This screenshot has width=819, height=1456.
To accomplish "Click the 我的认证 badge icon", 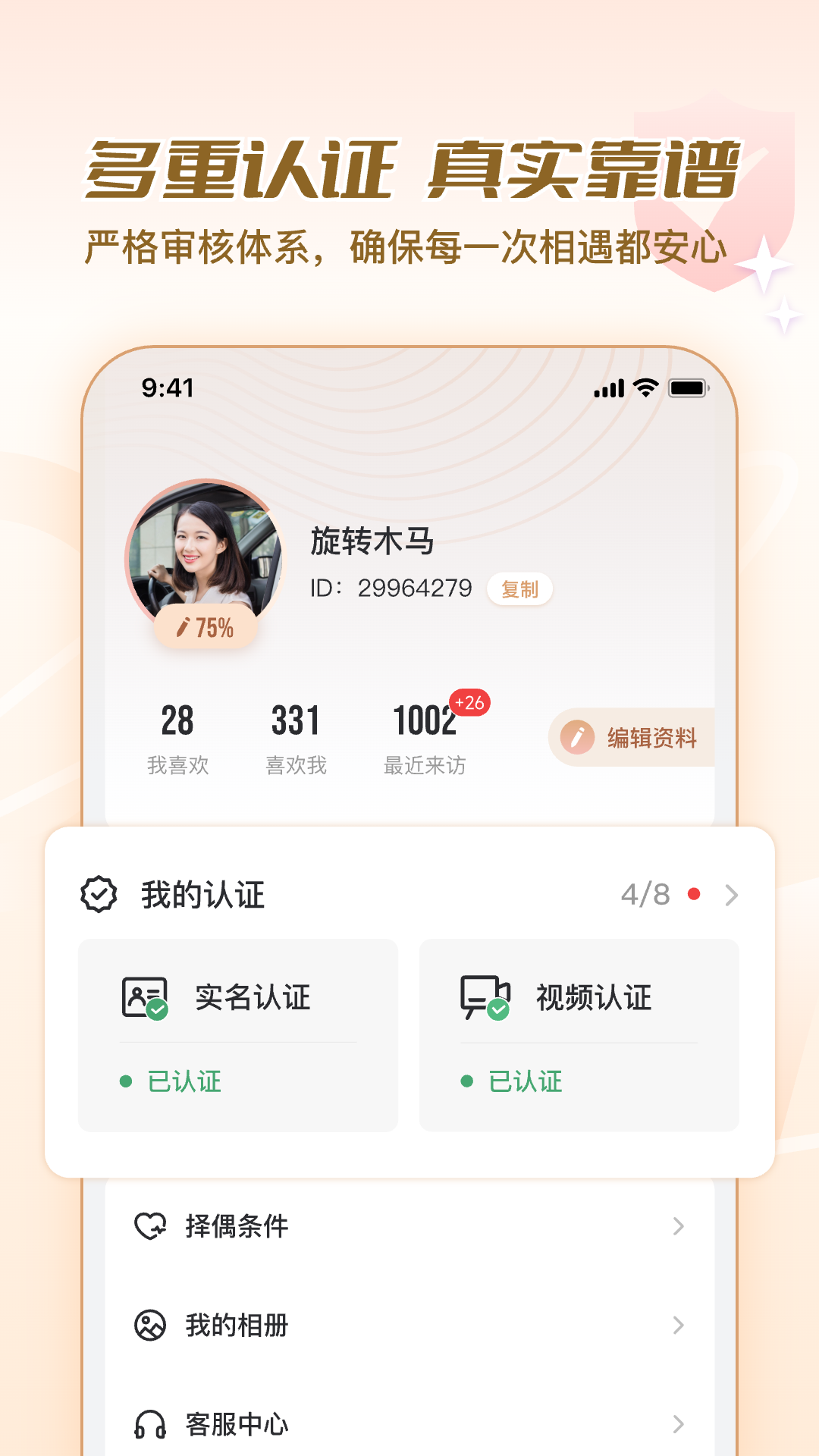I will (97, 895).
